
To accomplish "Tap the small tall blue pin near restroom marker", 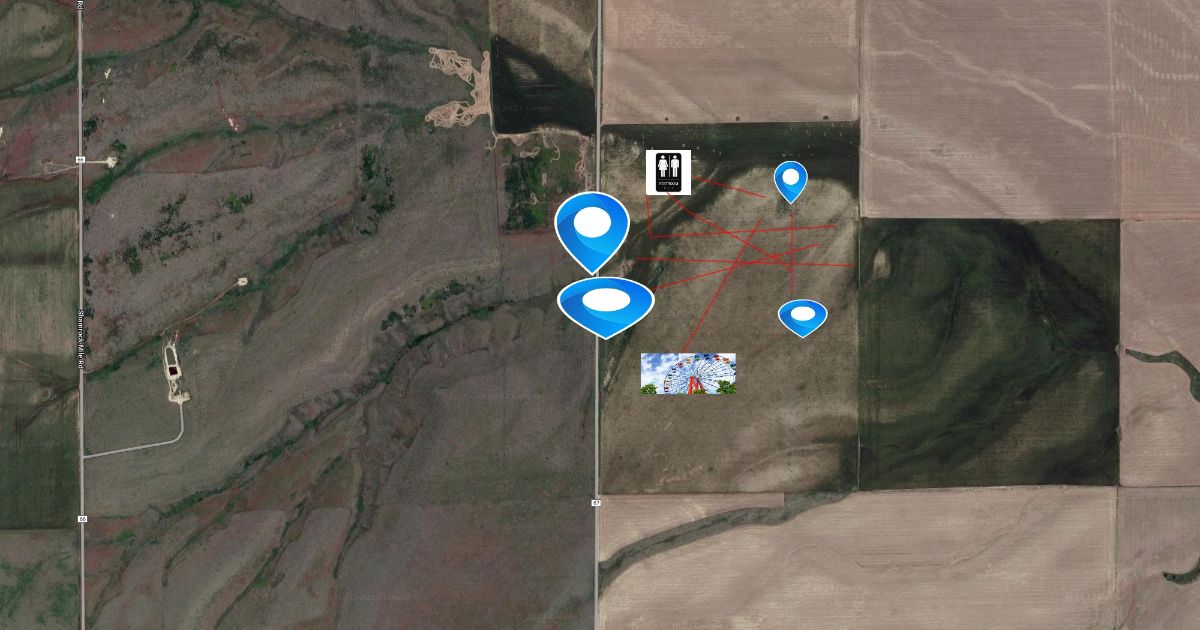I will pos(790,181).
